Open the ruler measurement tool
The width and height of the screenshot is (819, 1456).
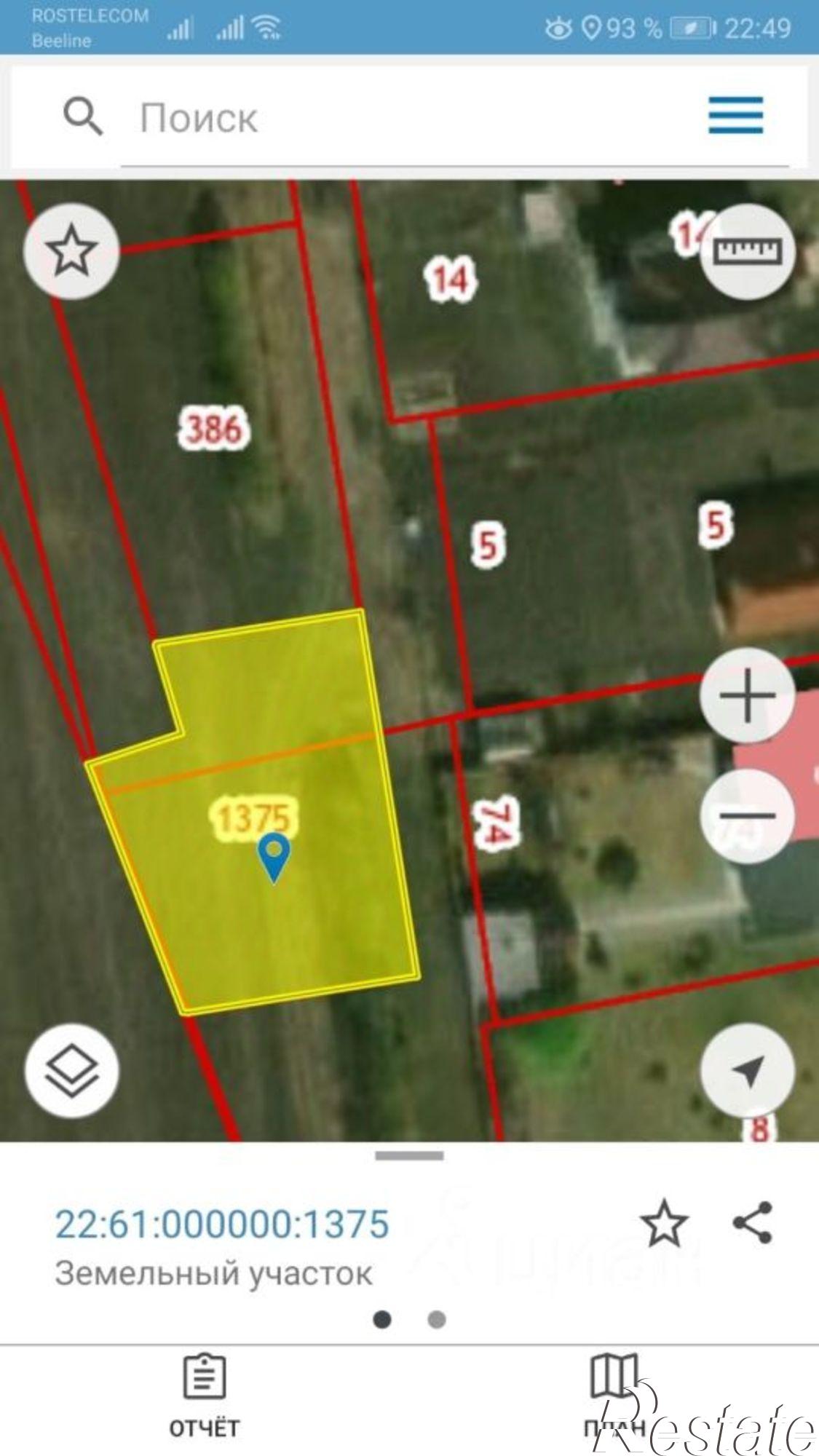pos(748,251)
